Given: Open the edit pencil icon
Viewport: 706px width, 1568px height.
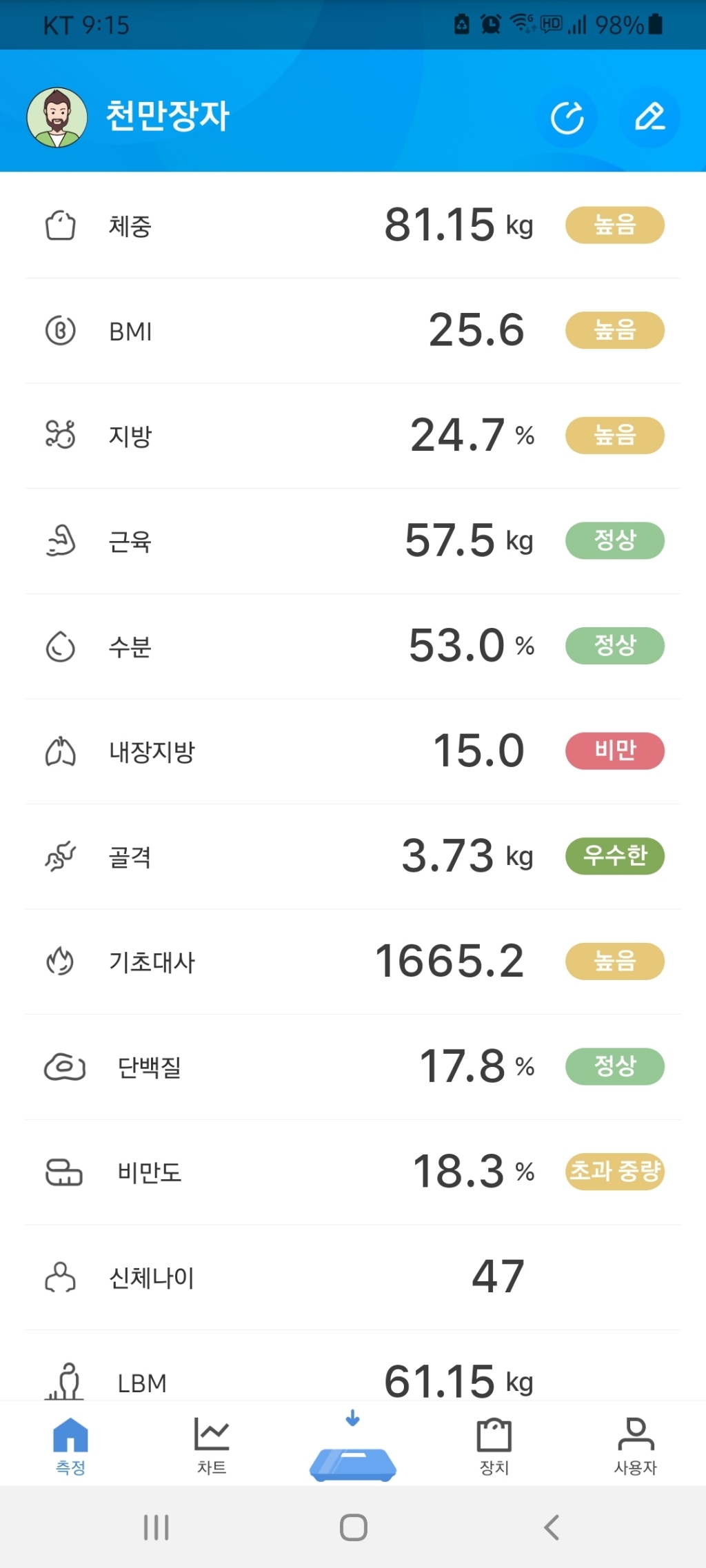Looking at the screenshot, I should click(649, 118).
